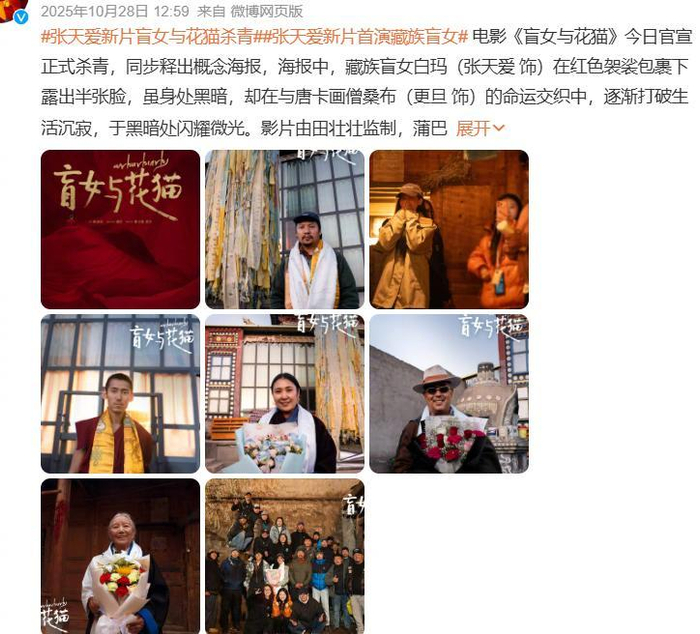Open photo of elderly woman holding bouquet
Image resolution: width=700 pixels, height=634 pixels.
(x=120, y=556)
